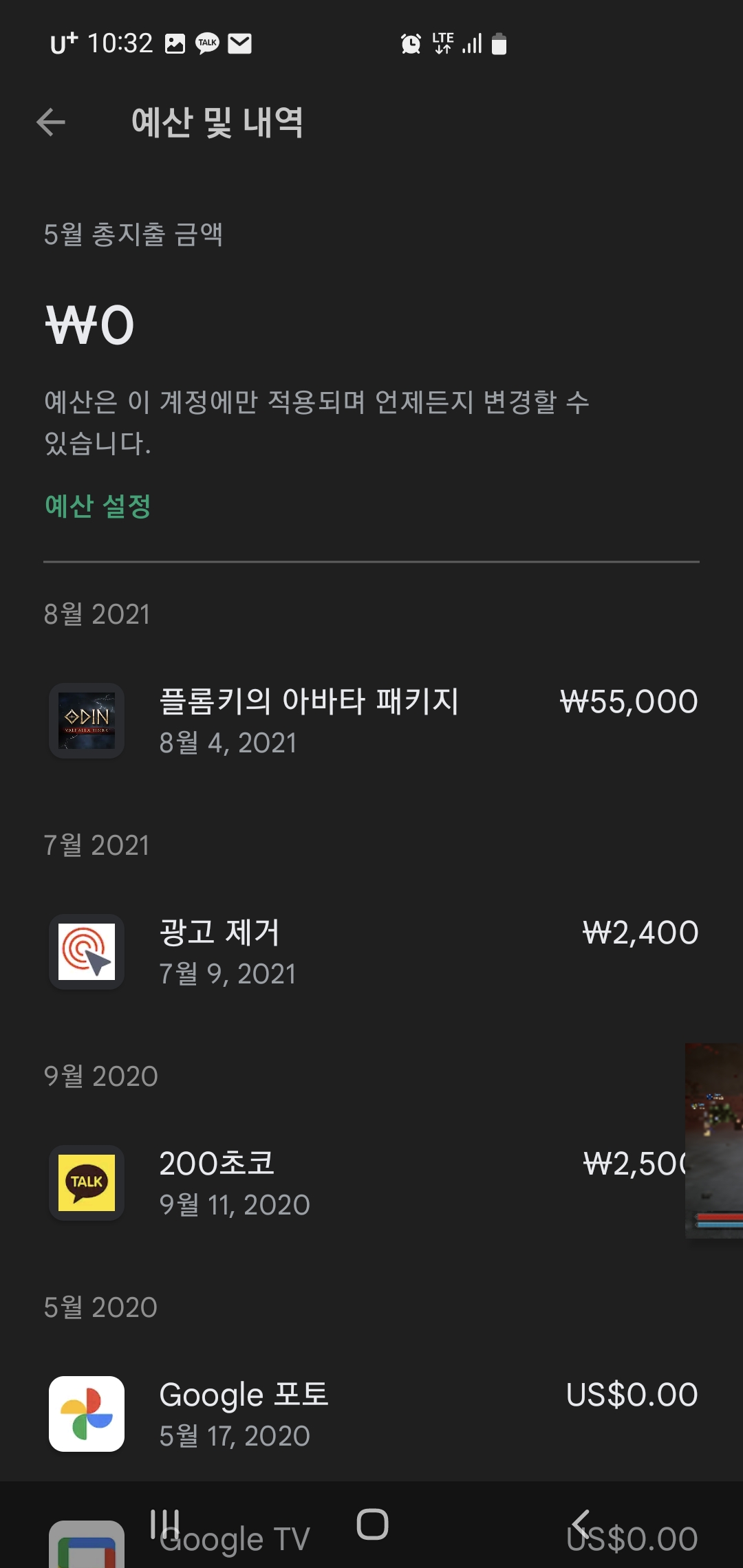The image size is (743, 1568).
Task: Tap the system home button
Action: (372, 1524)
